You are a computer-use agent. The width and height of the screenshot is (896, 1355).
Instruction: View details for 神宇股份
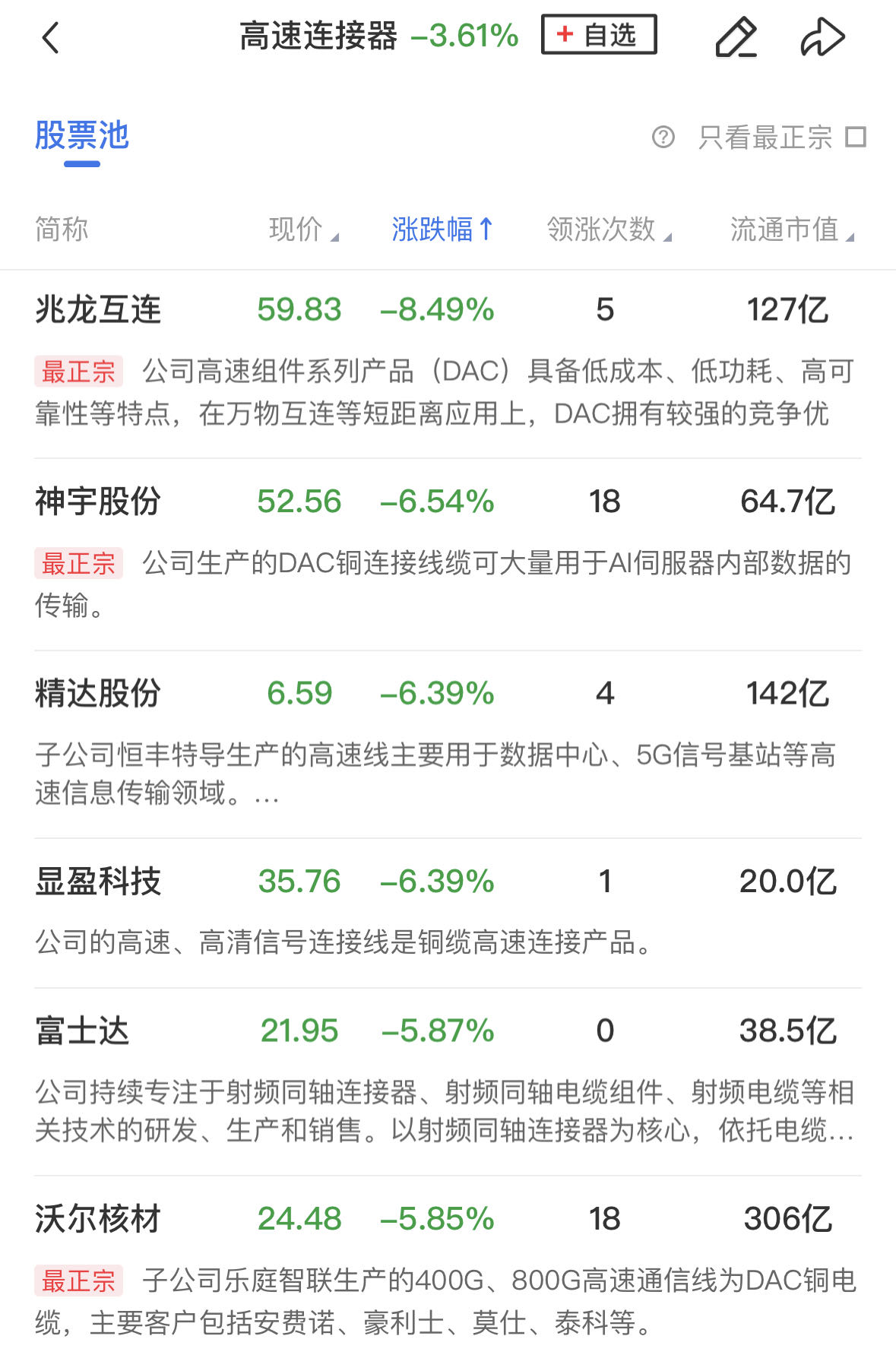coord(99,502)
